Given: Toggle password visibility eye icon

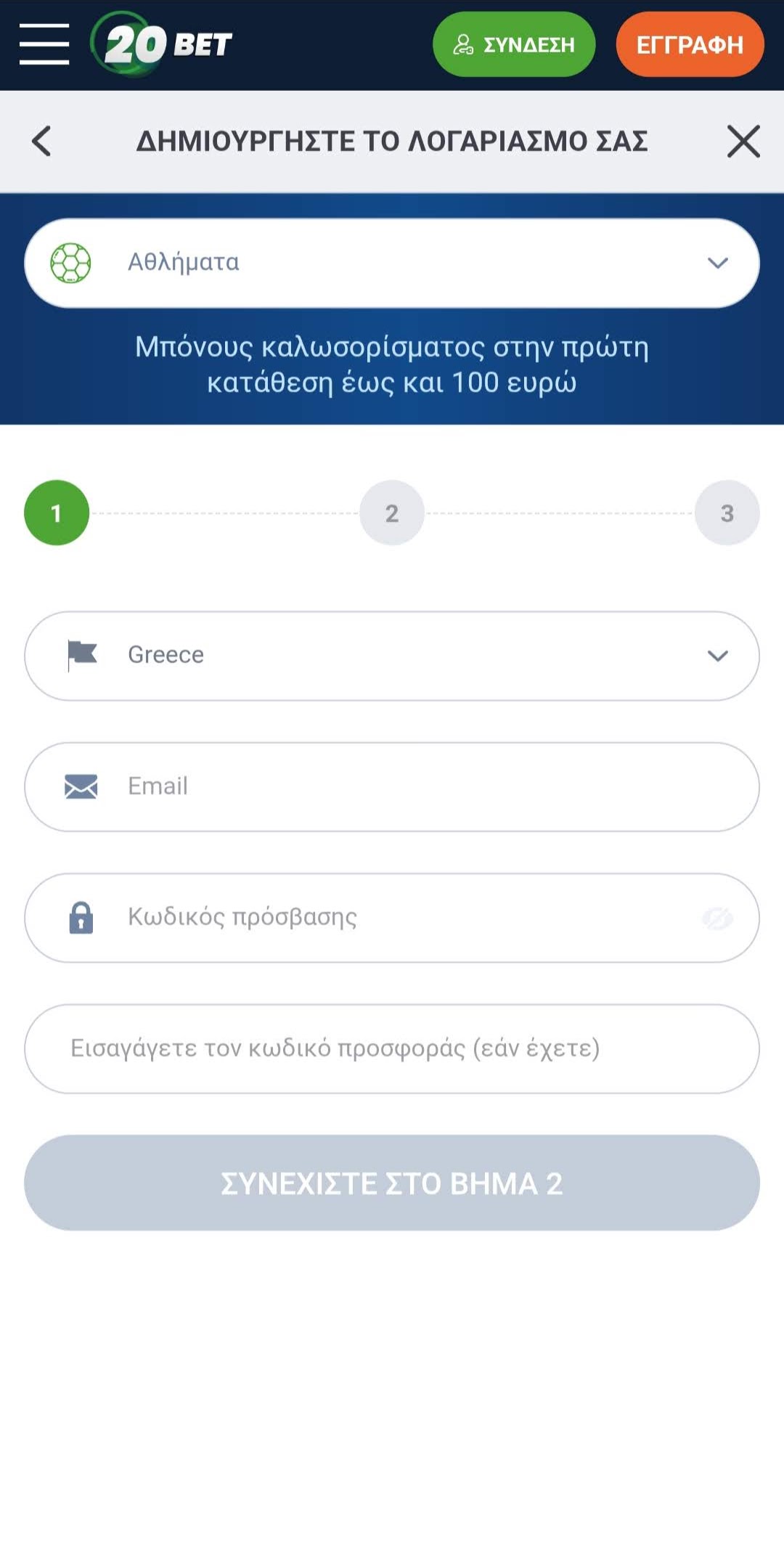Looking at the screenshot, I should pyautogui.click(x=717, y=918).
